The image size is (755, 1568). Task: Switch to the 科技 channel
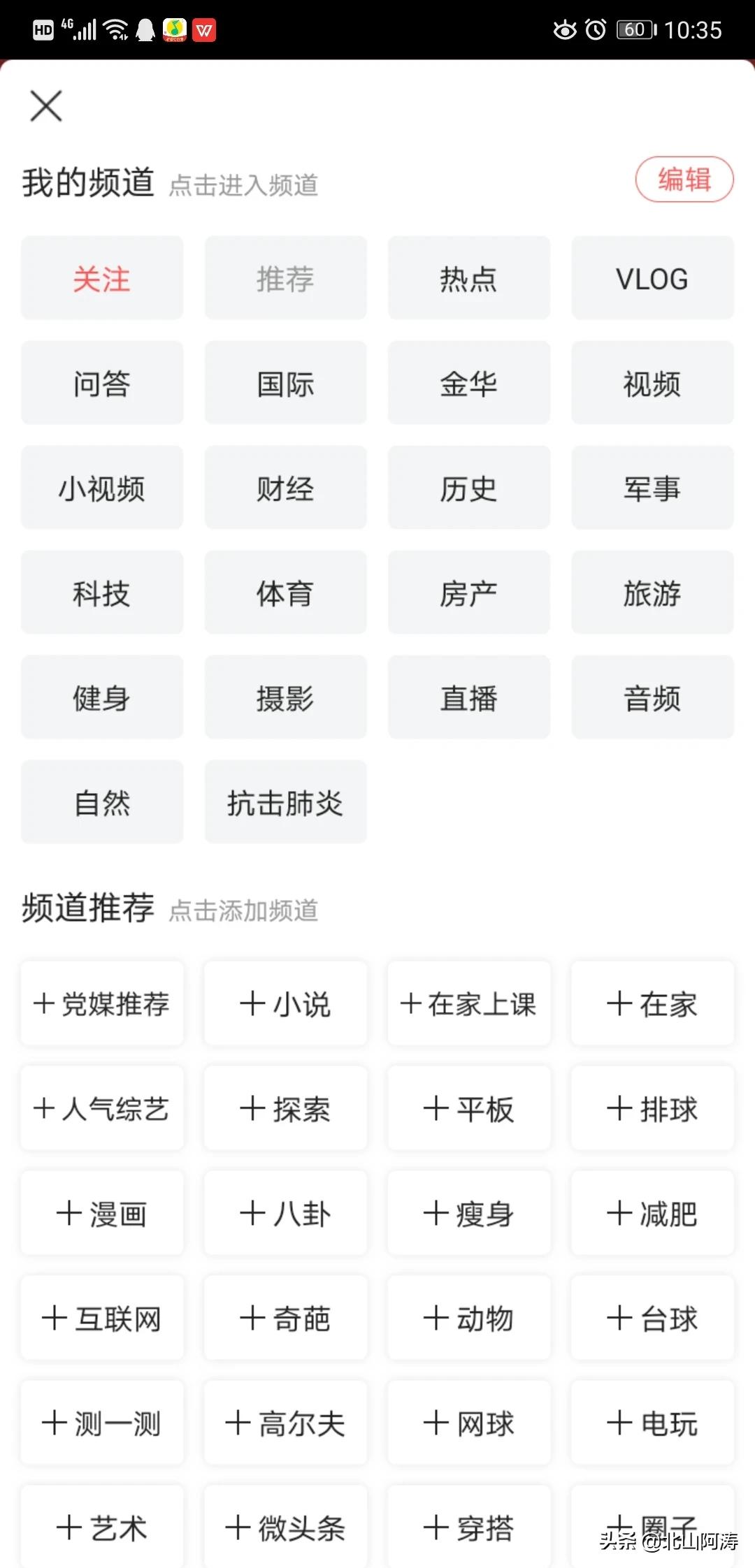coord(102,593)
